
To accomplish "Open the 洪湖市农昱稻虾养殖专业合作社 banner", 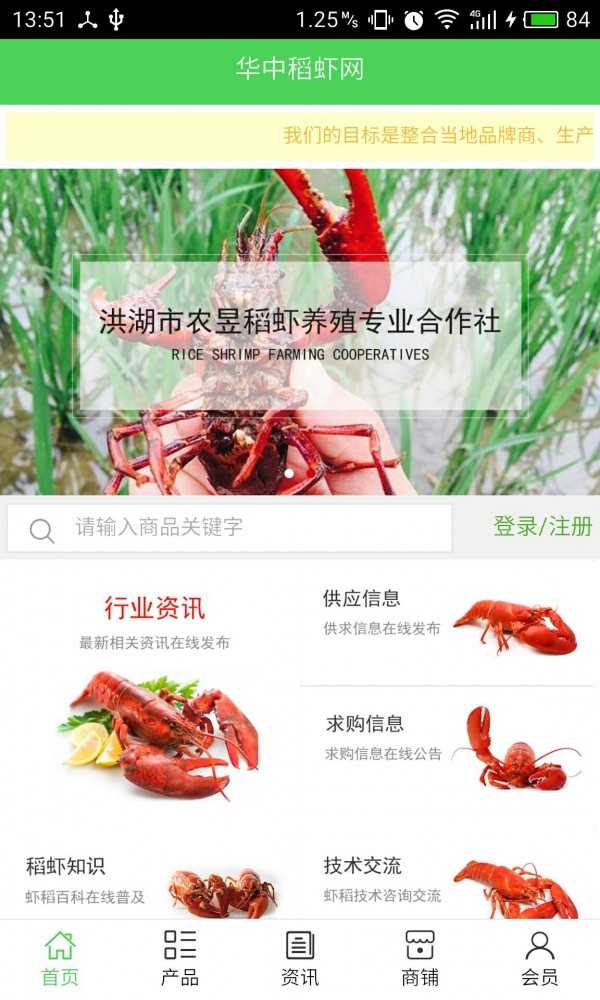I will (x=300, y=332).
